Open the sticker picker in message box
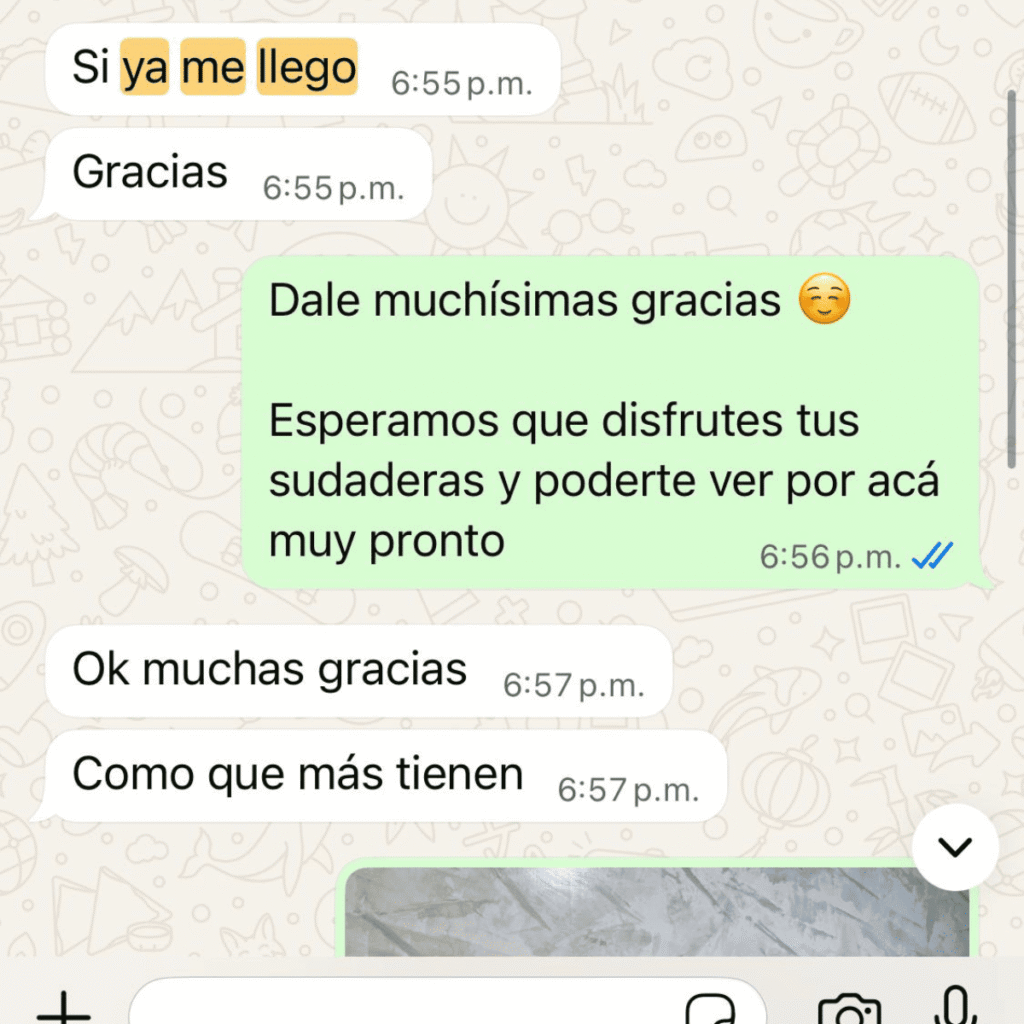 click(710, 1008)
